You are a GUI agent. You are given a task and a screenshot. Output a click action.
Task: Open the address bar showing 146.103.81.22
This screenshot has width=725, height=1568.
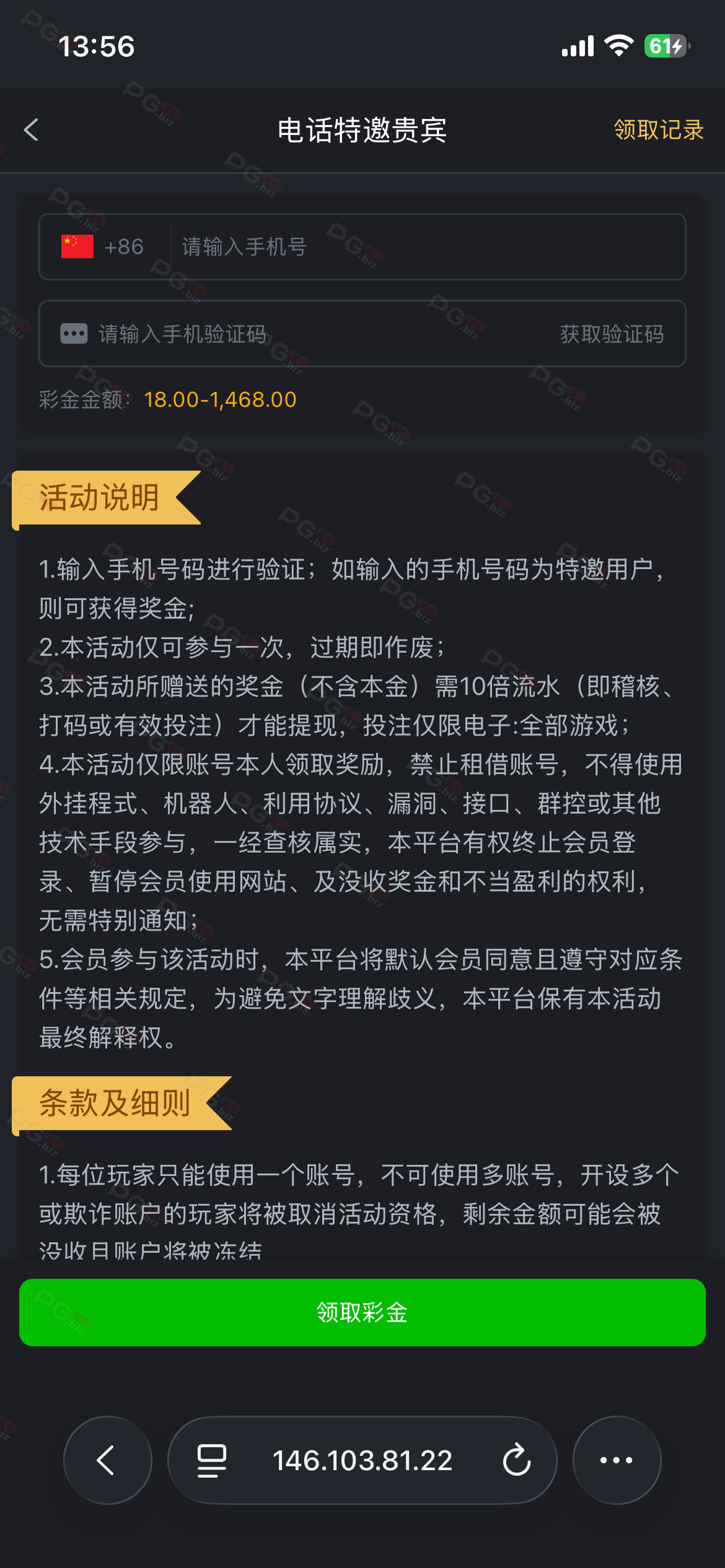click(362, 1460)
